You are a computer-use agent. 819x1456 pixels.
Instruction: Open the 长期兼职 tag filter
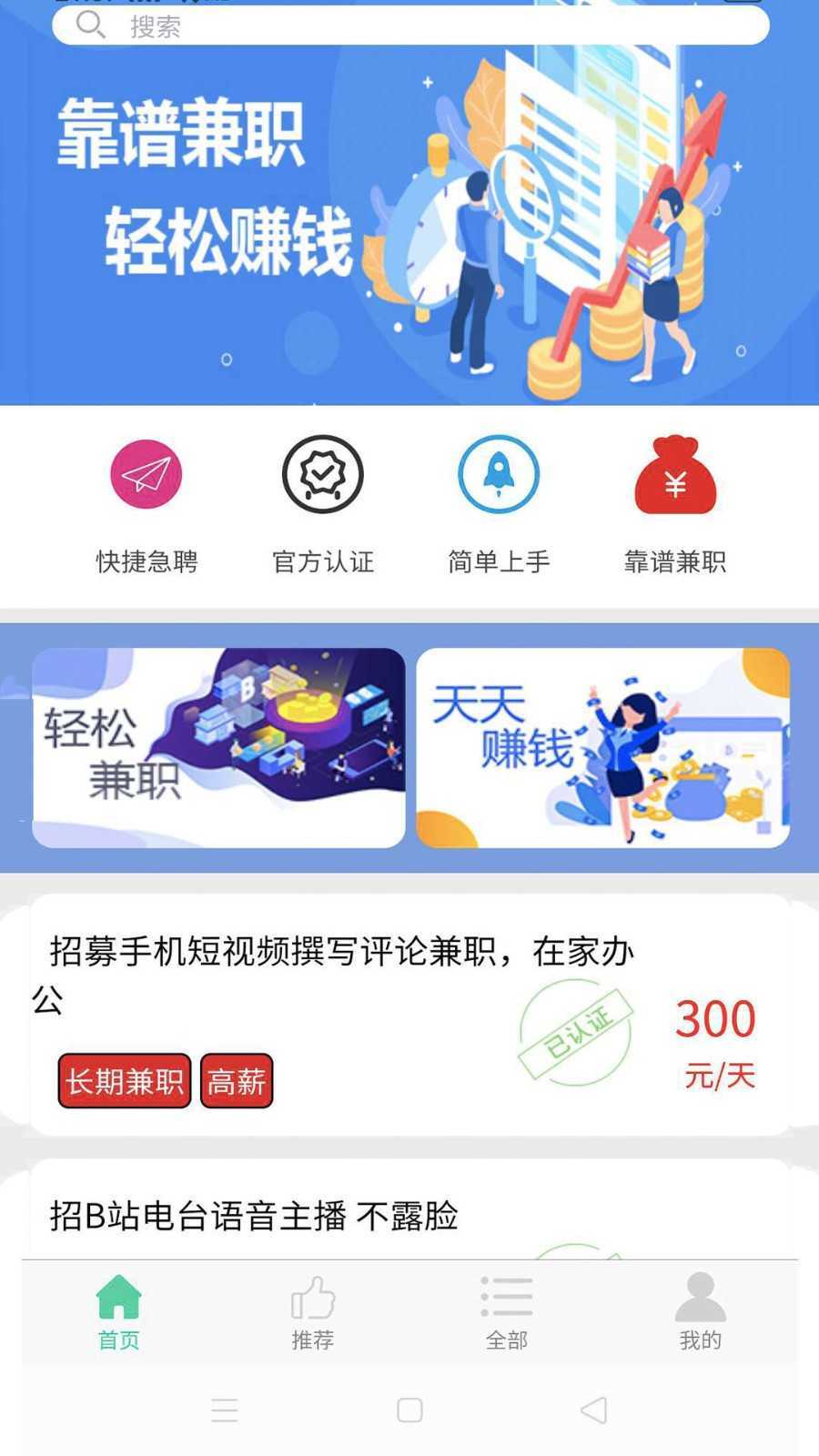pos(124,1081)
